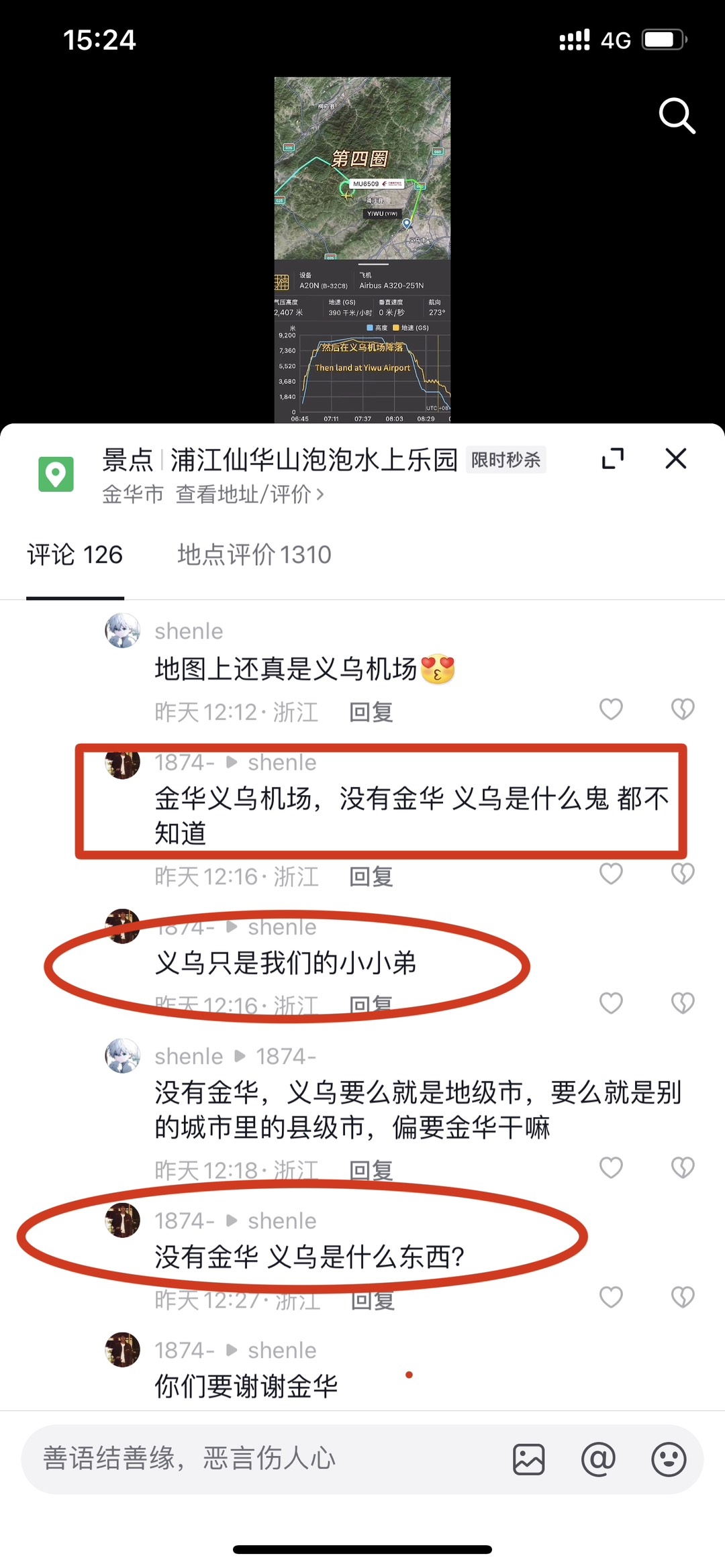Select the 评论 126 tab
The image size is (725, 1568).
click(75, 555)
